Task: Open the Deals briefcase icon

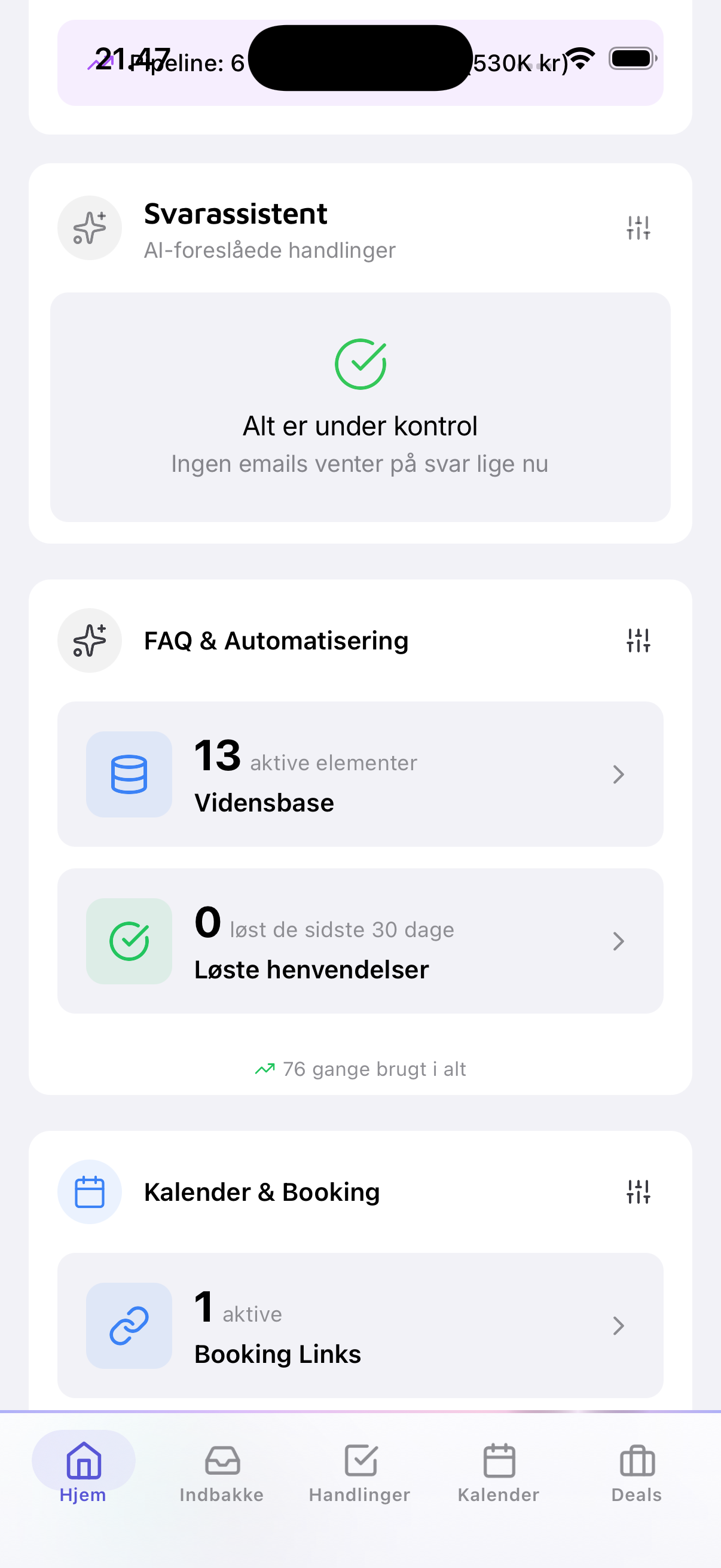Action: click(x=637, y=1461)
